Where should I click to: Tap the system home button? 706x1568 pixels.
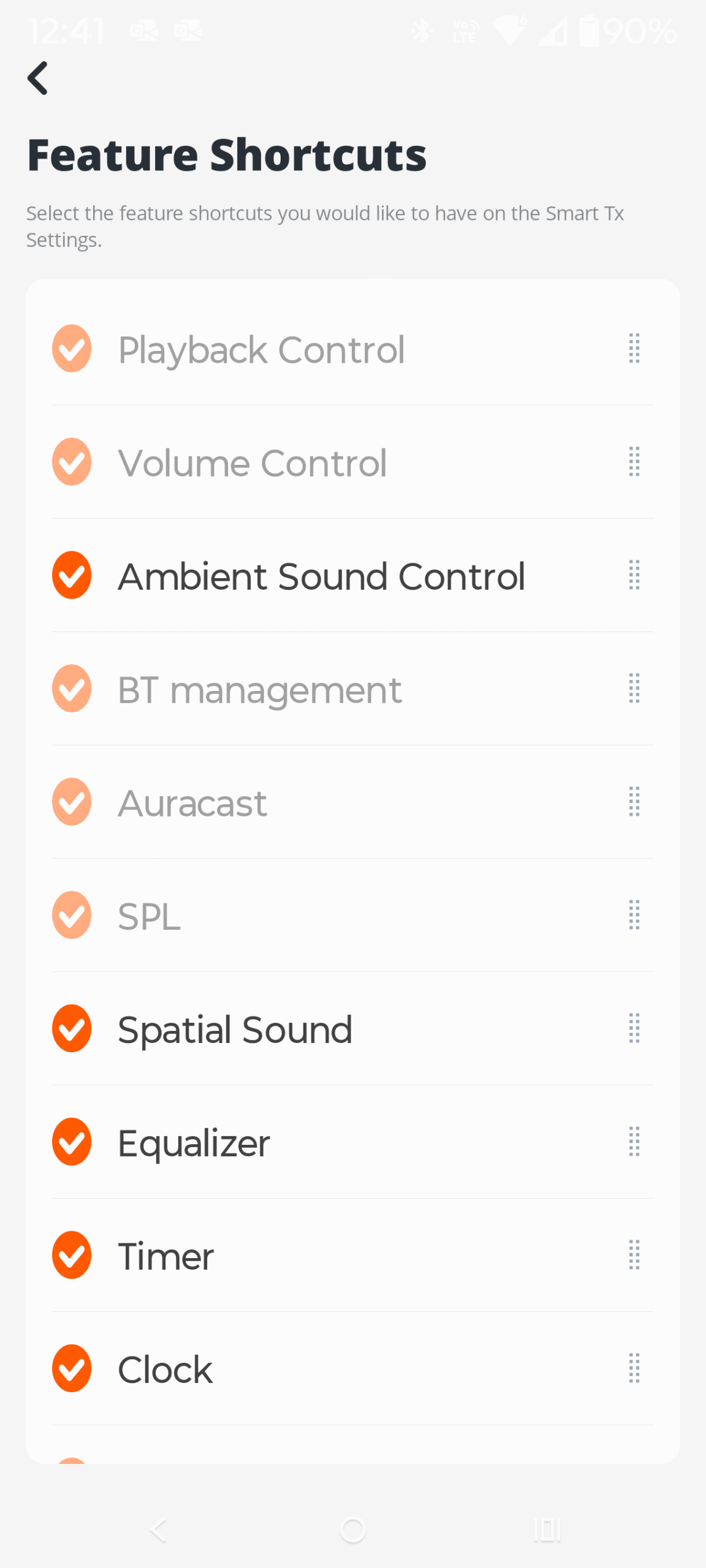353,1530
